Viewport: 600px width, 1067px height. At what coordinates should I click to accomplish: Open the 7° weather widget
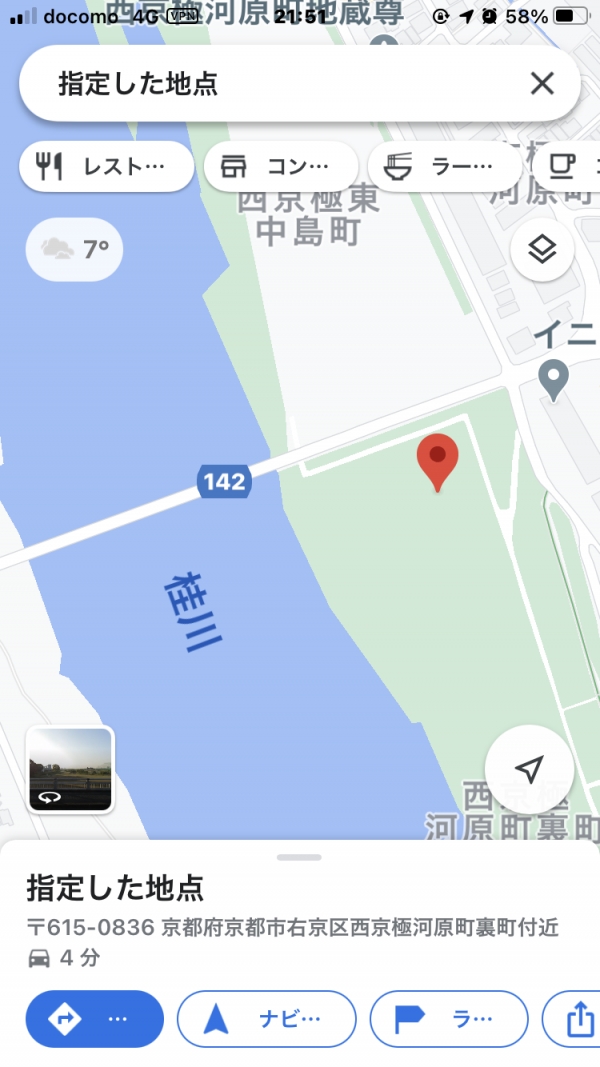coord(74,249)
